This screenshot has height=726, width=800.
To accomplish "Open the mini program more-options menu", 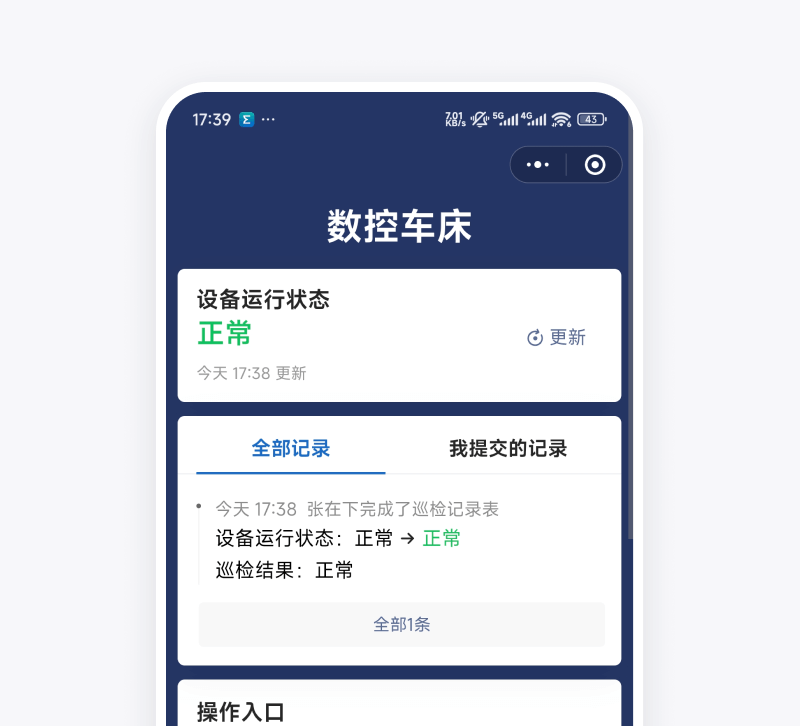I will [x=538, y=165].
